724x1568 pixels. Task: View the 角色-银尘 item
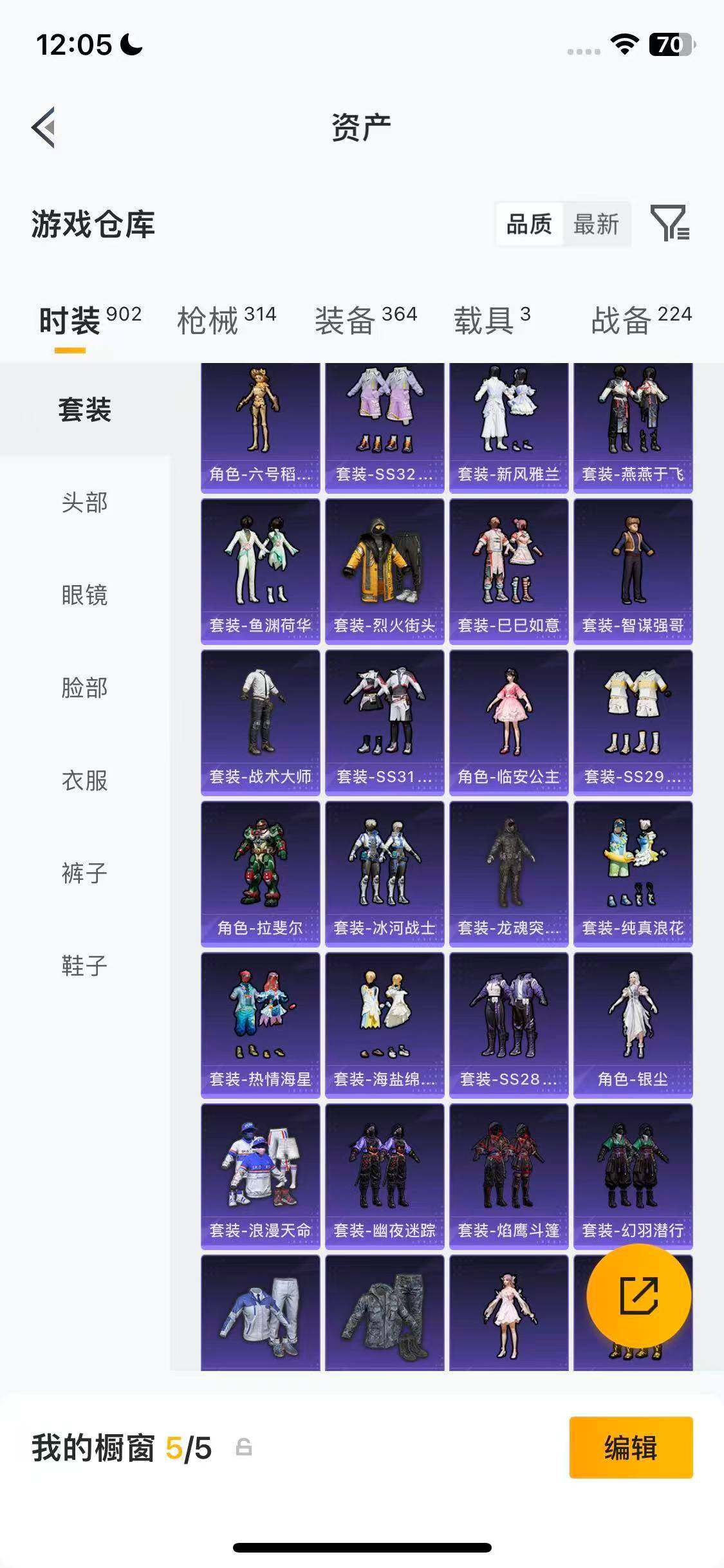pos(633,1025)
